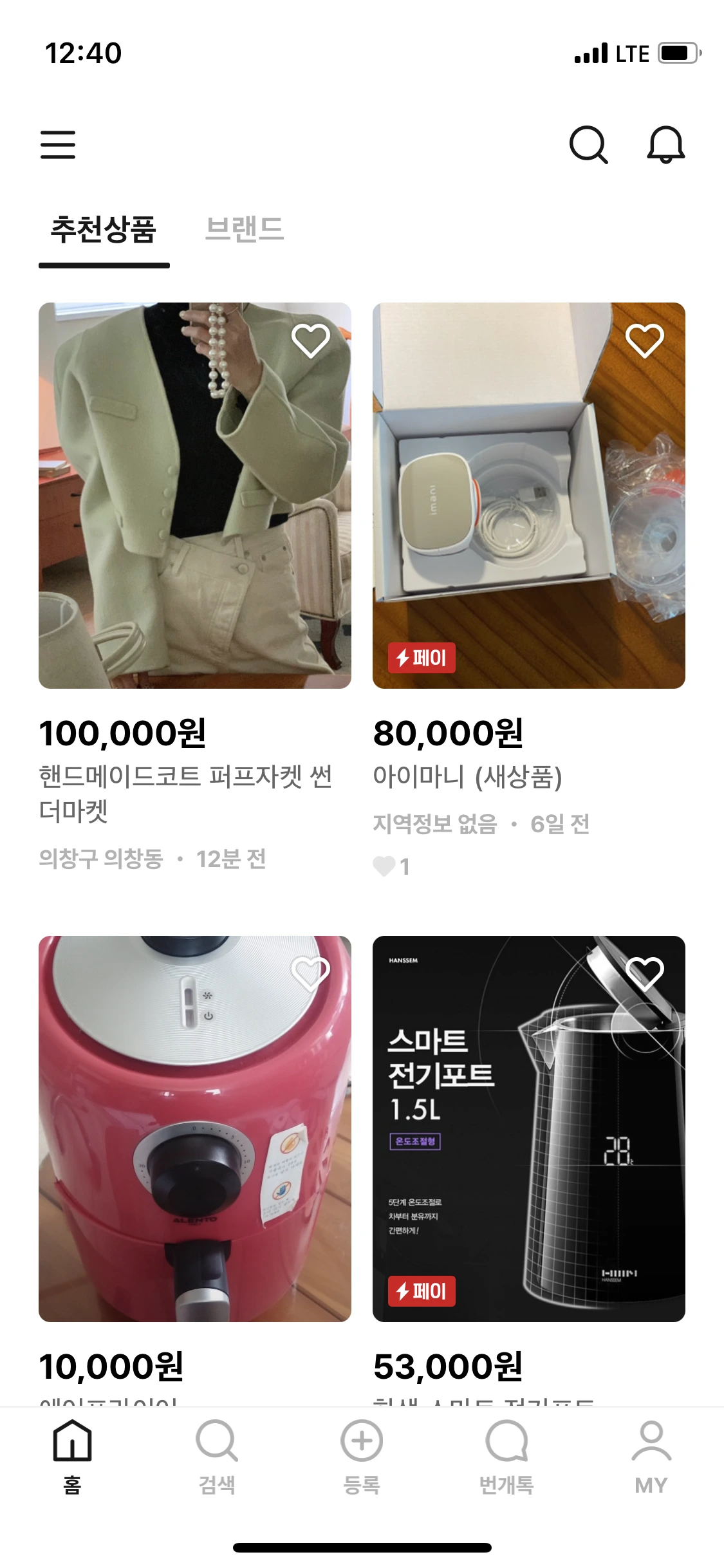Open the MY profile tab

tap(651, 1457)
